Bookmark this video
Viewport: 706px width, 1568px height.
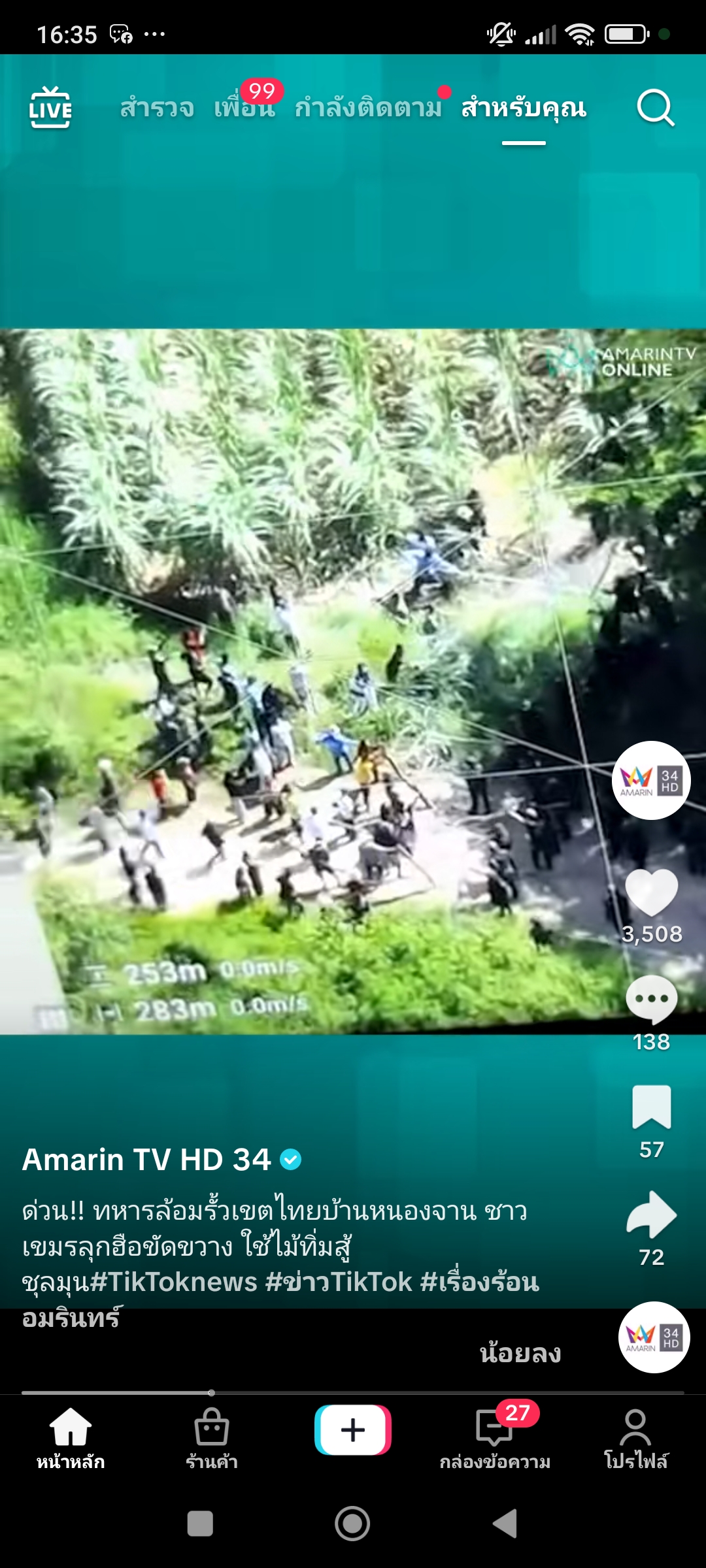click(x=651, y=1107)
